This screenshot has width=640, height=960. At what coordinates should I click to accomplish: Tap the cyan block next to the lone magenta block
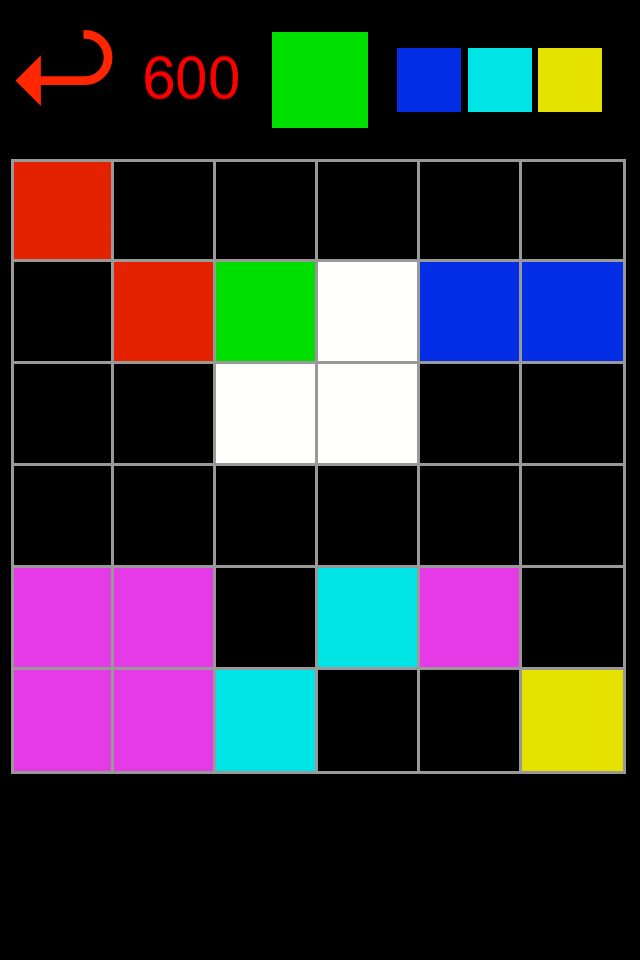367,617
